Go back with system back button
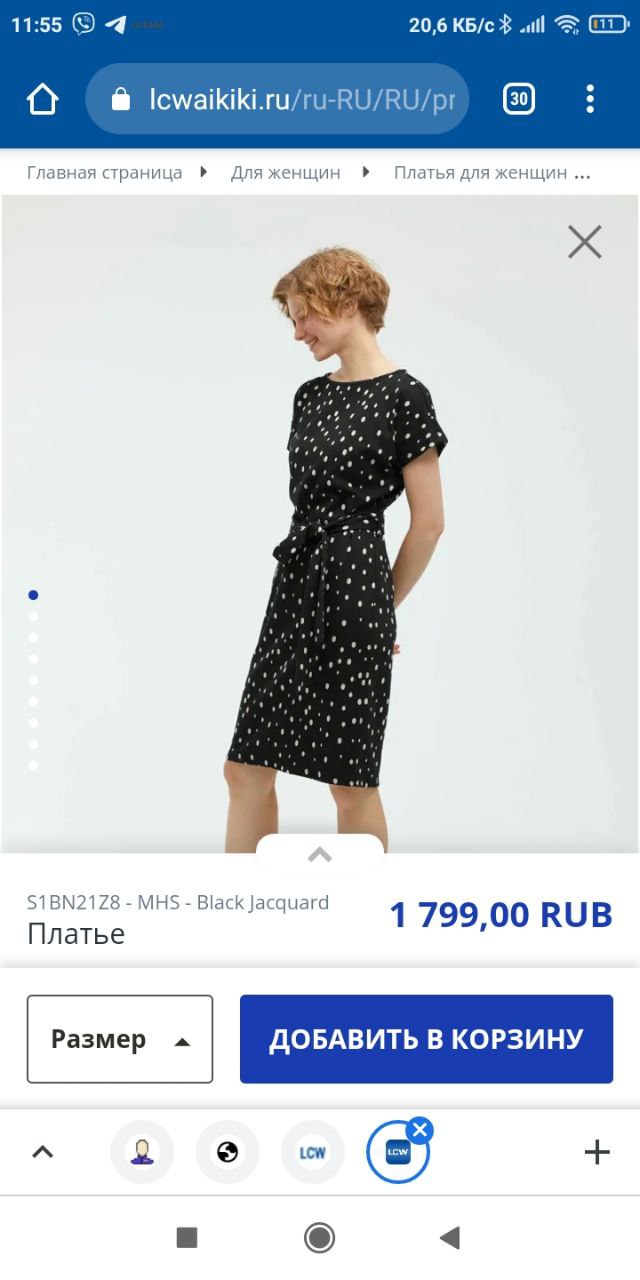 (x=450, y=1238)
